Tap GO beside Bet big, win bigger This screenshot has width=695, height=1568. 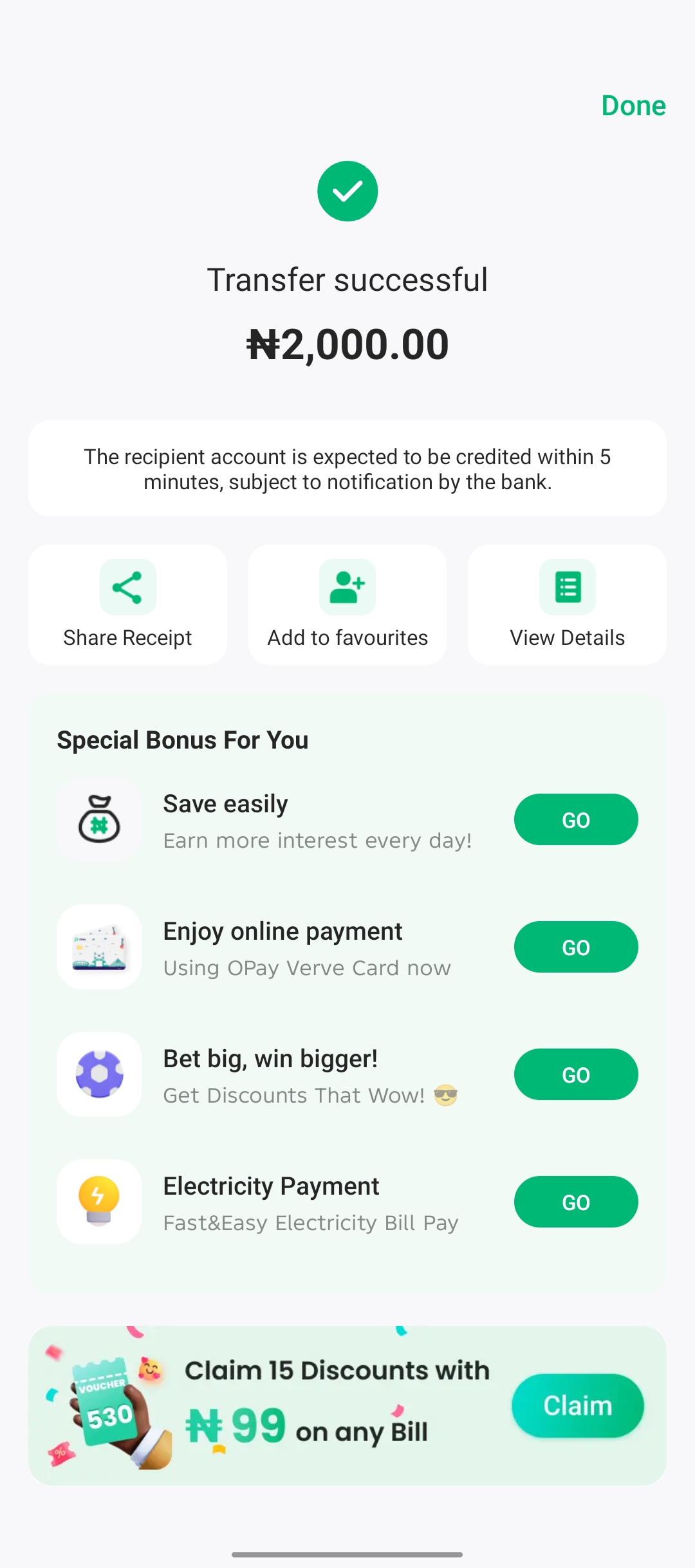(575, 1074)
